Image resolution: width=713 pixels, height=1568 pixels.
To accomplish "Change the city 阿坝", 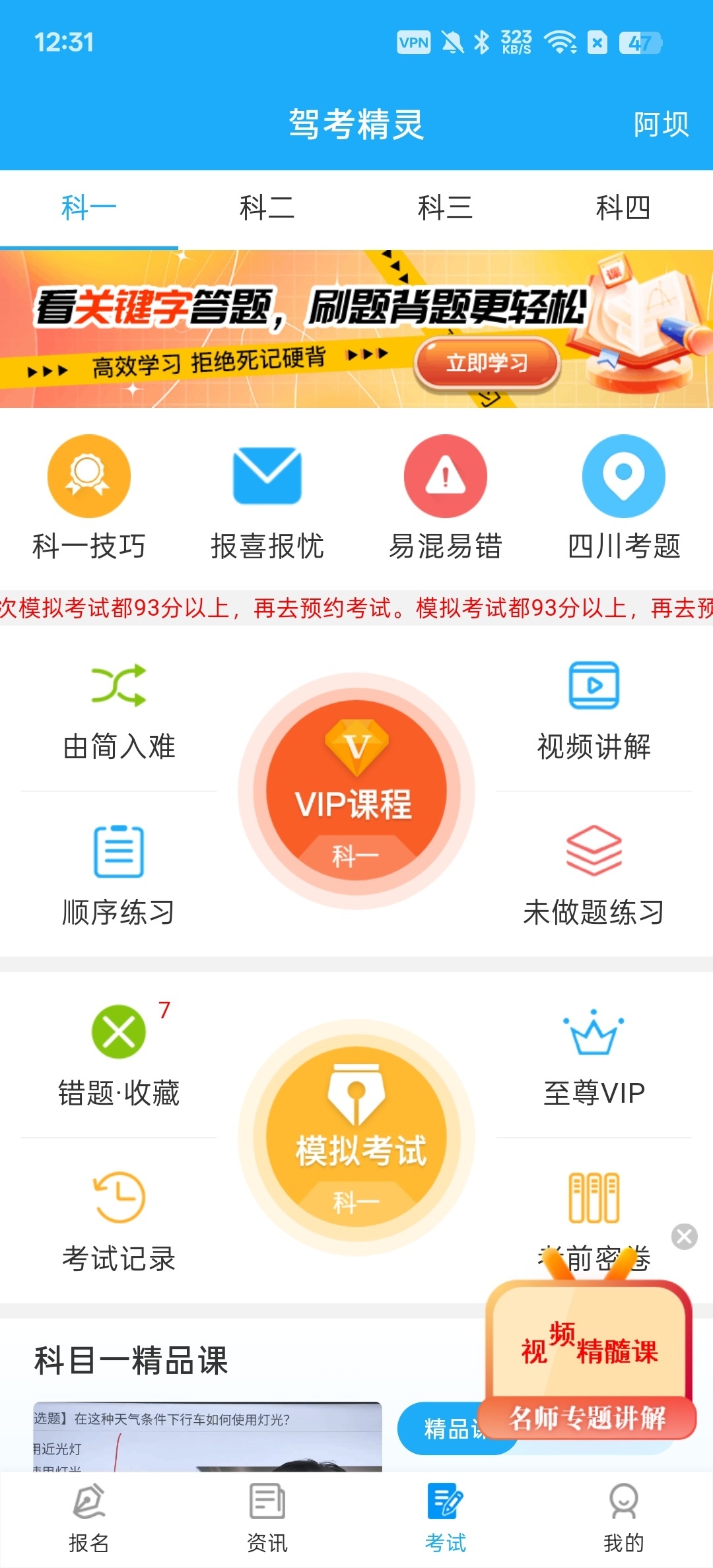I will 661,124.
